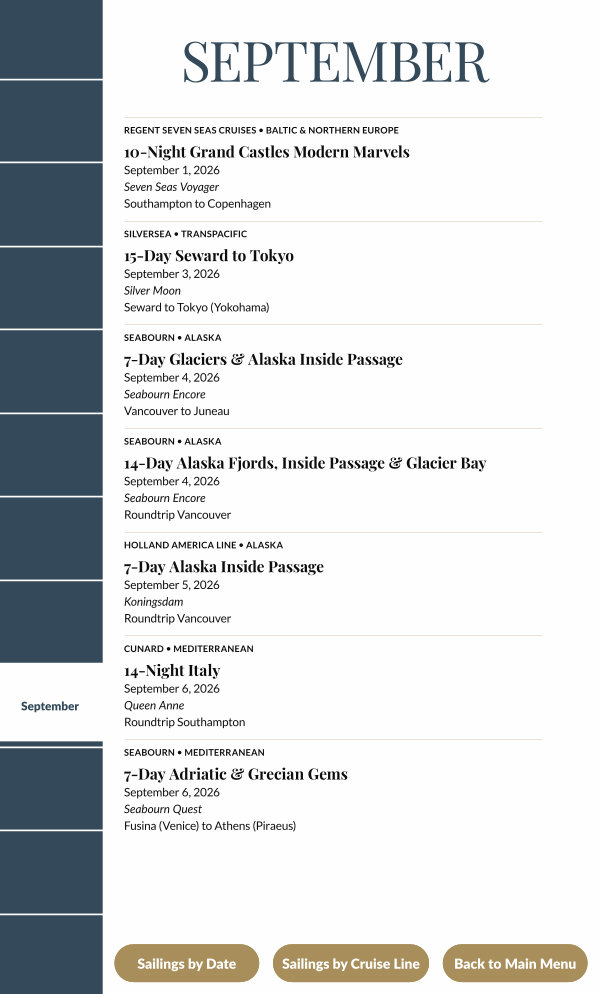Open 7-Day Glaciers & Alaska Inside Passage

(x=263, y=359)
